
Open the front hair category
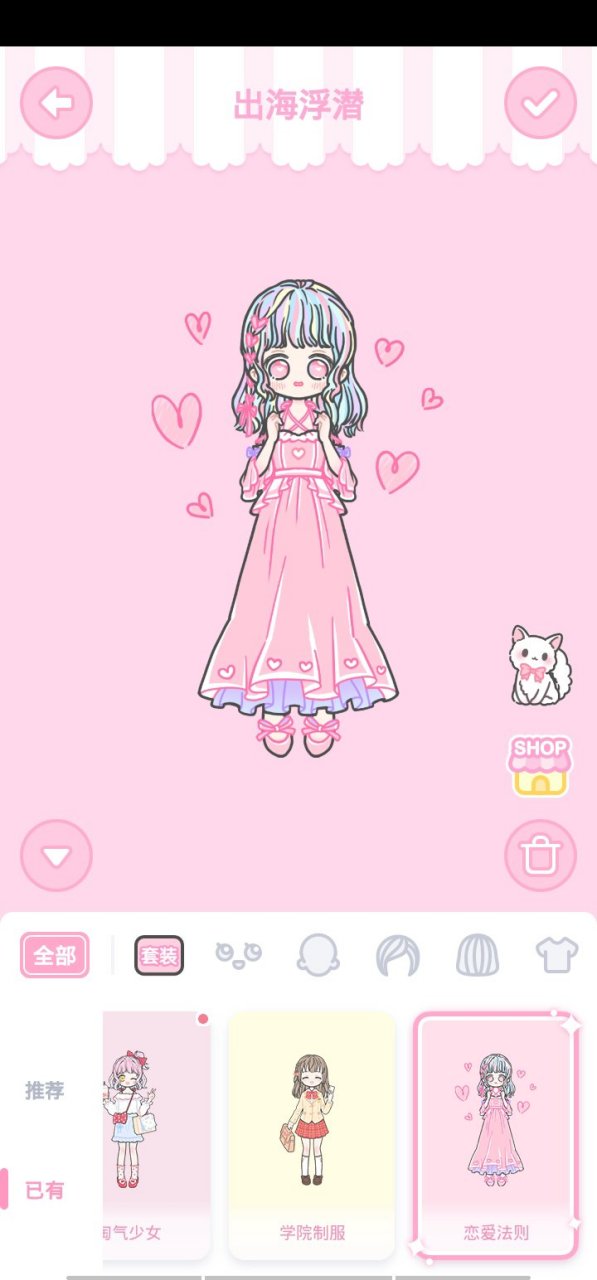pyautogui.click(x=398, y=956)
